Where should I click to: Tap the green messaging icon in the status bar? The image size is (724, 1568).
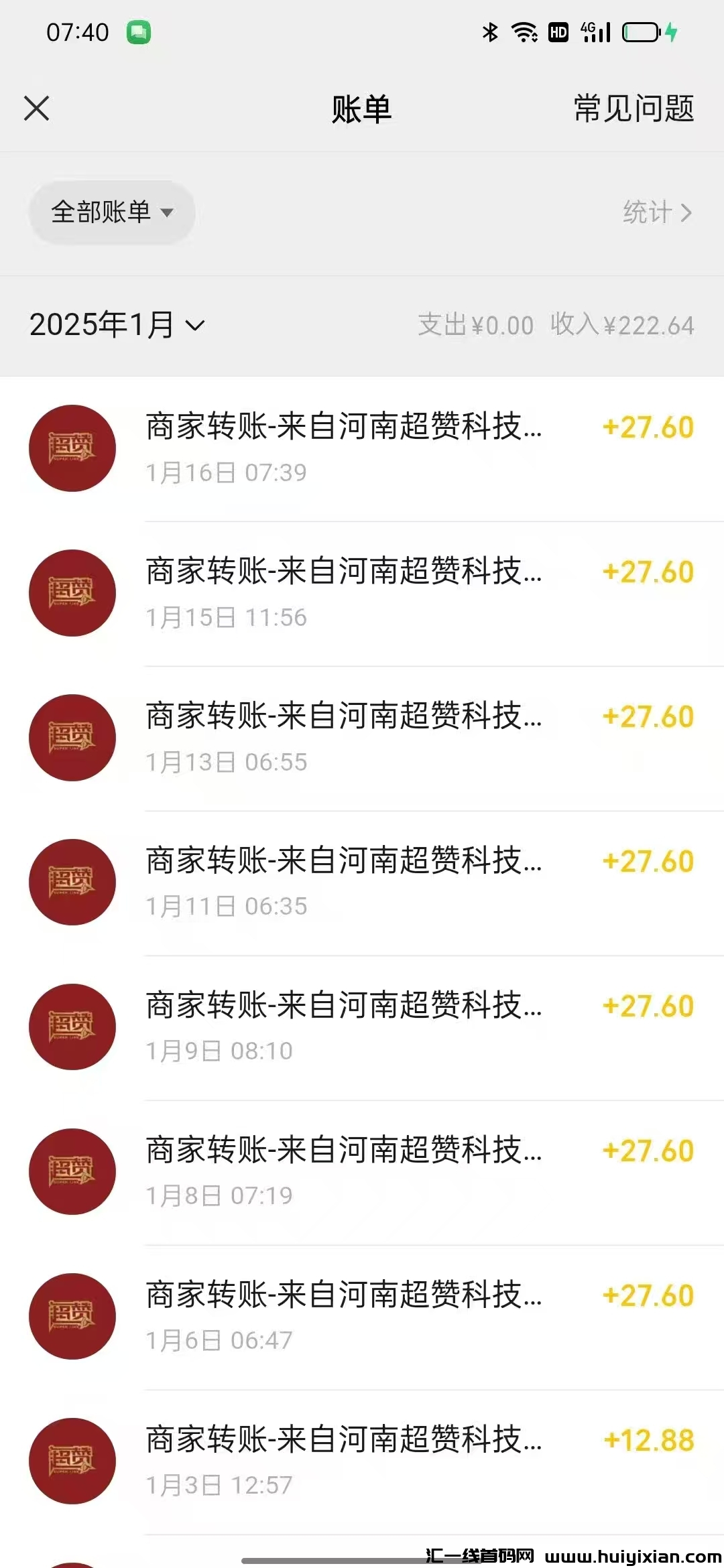click(138, 31)
